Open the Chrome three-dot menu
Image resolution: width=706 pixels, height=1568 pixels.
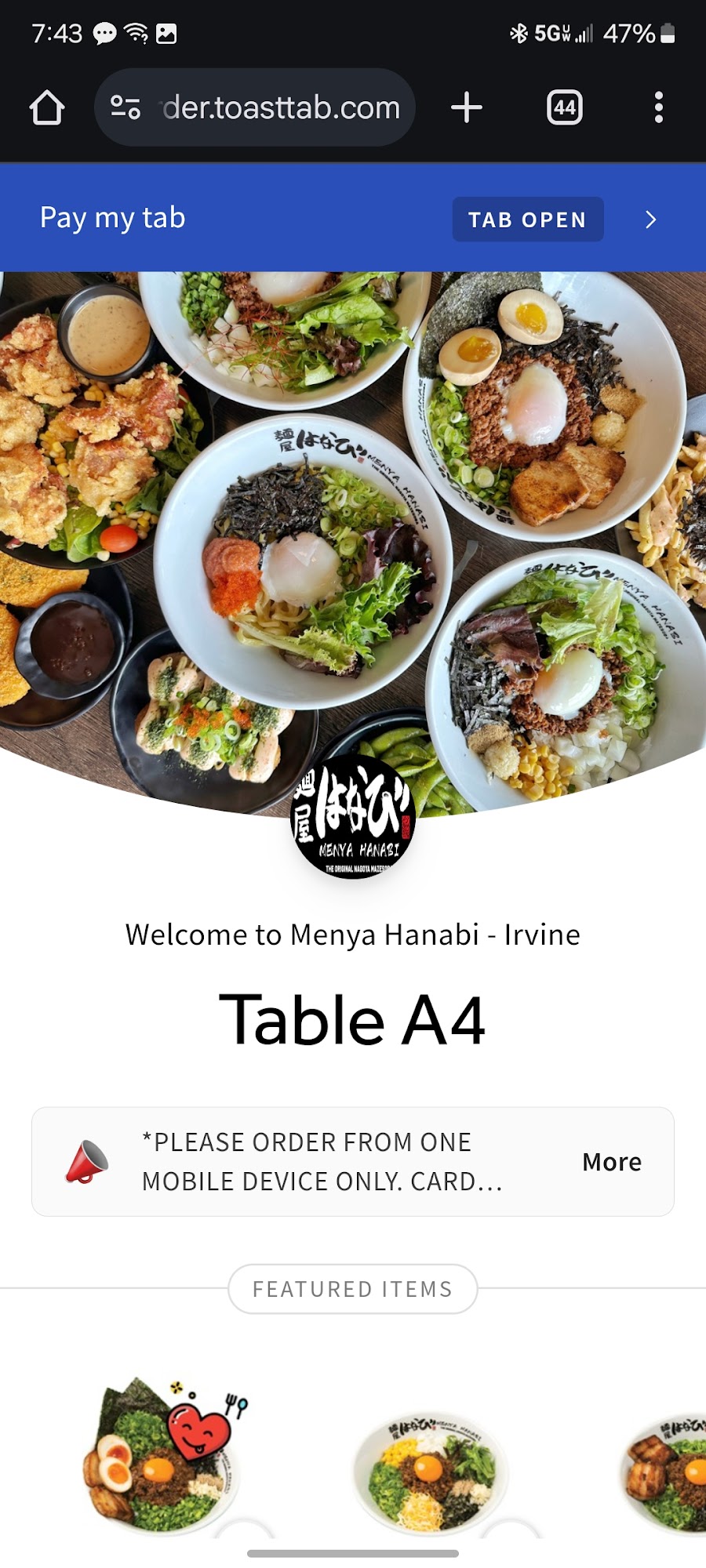click(659, 107)
